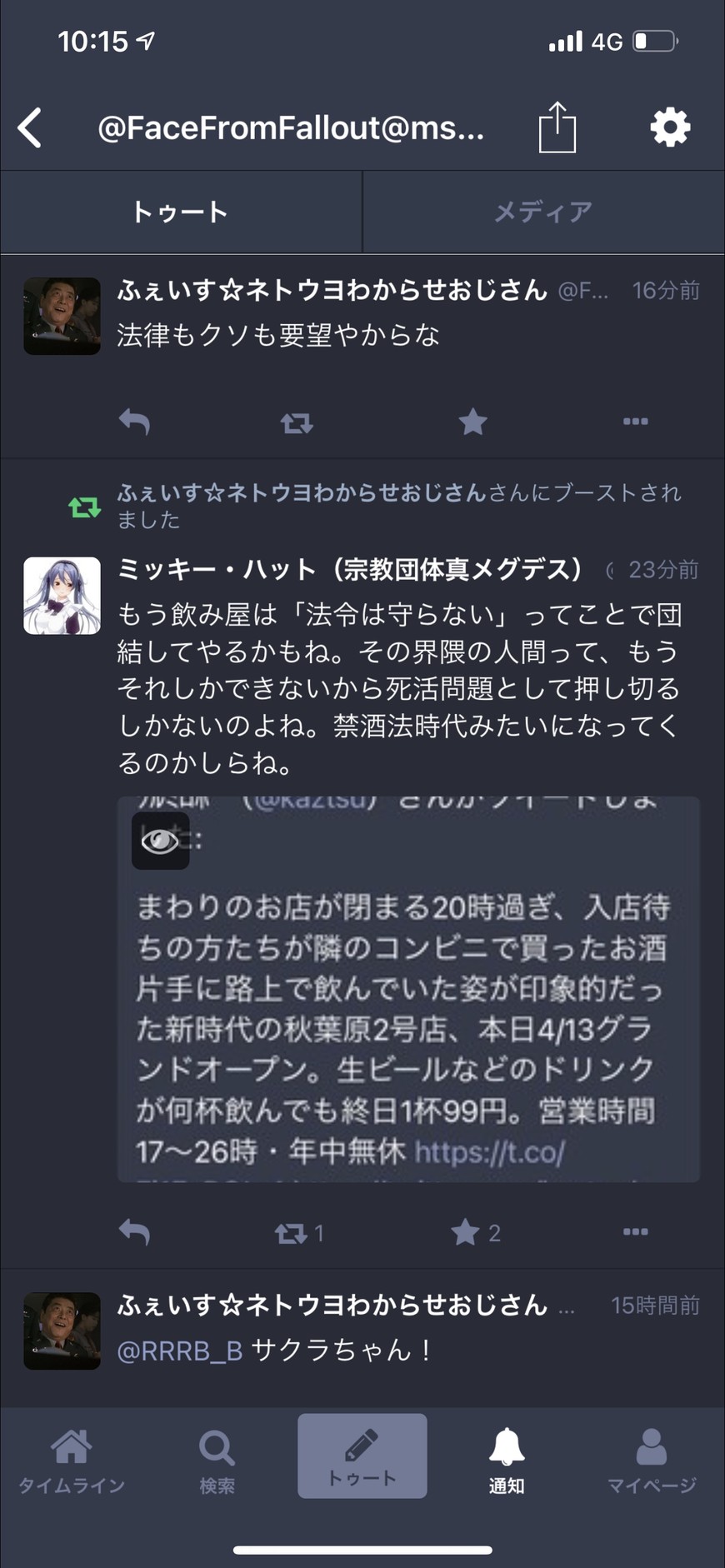This screenshot has width=725, height=1568.
Task: Open the 検索 tab
Action: 217,1461
